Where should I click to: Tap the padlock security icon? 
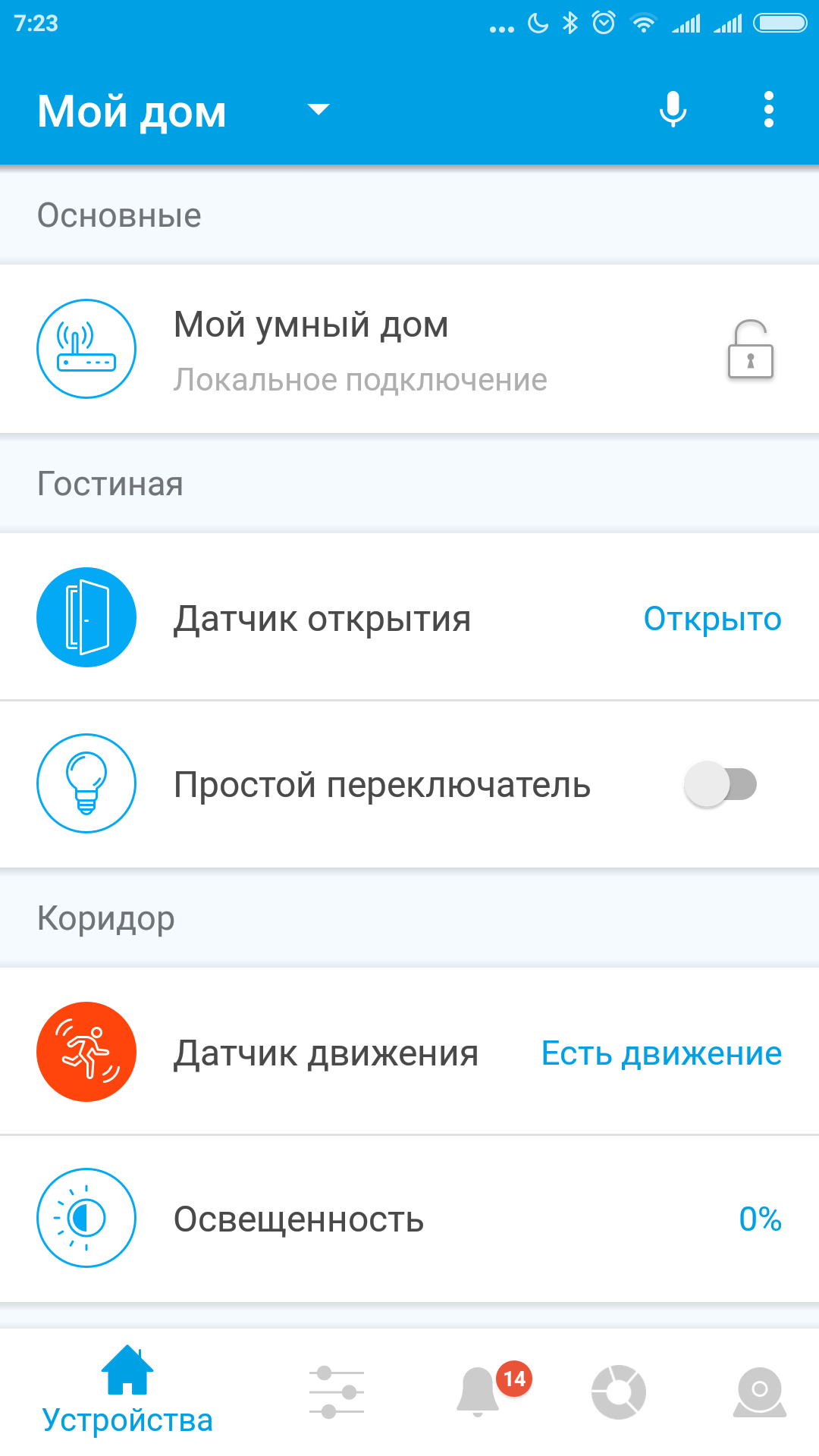pyautogui.click(x=750, y=350)
